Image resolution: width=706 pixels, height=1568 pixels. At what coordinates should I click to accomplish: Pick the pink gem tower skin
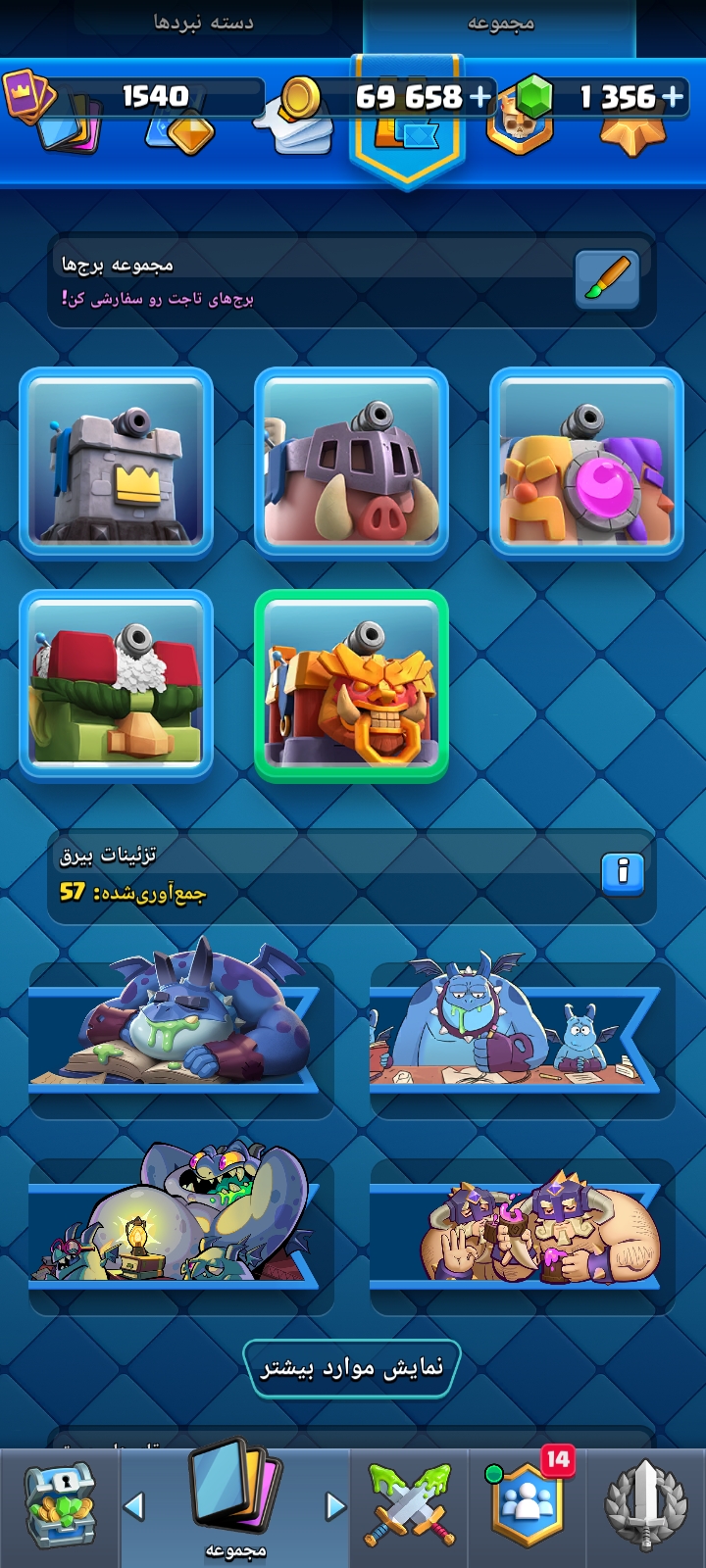[586, 463]
